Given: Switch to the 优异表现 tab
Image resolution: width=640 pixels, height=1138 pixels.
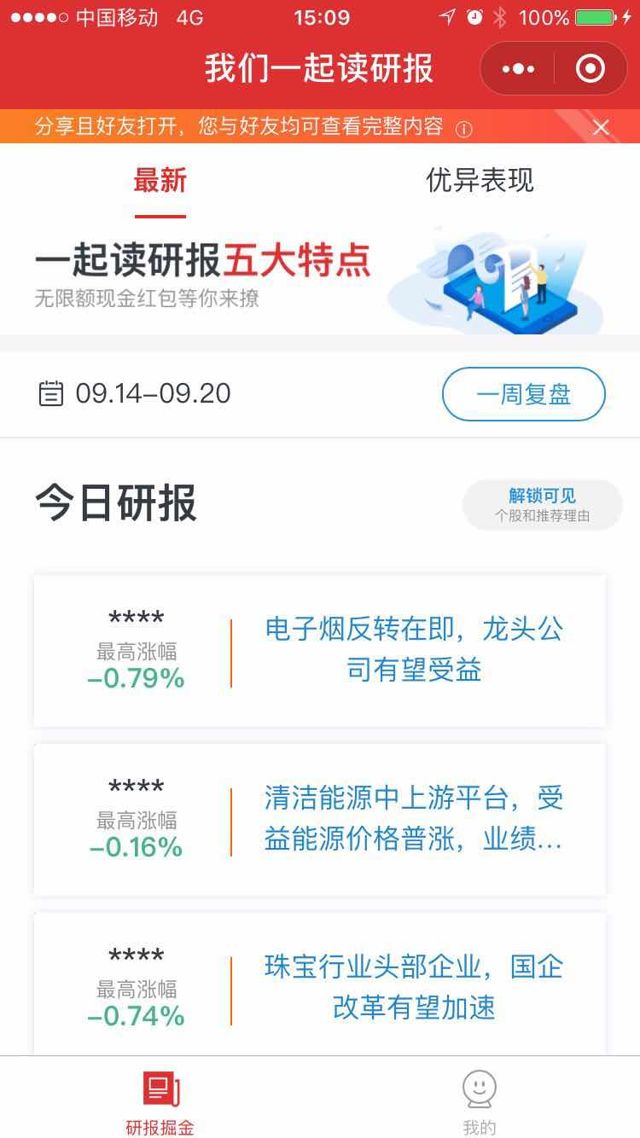Looking at the screenshot, I should (x=480, y=181).
